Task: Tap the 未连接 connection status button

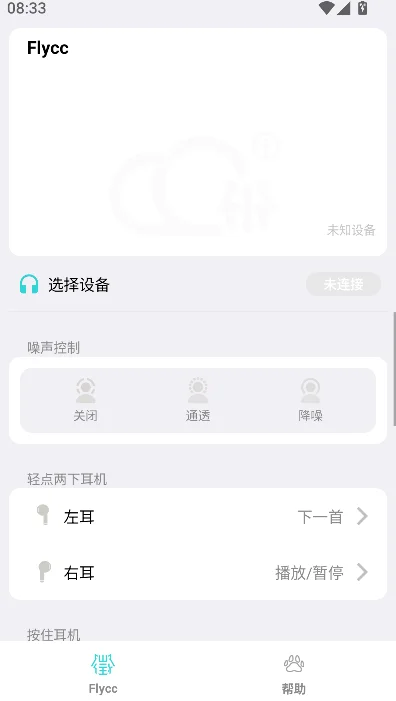Action: coord(343,284)
